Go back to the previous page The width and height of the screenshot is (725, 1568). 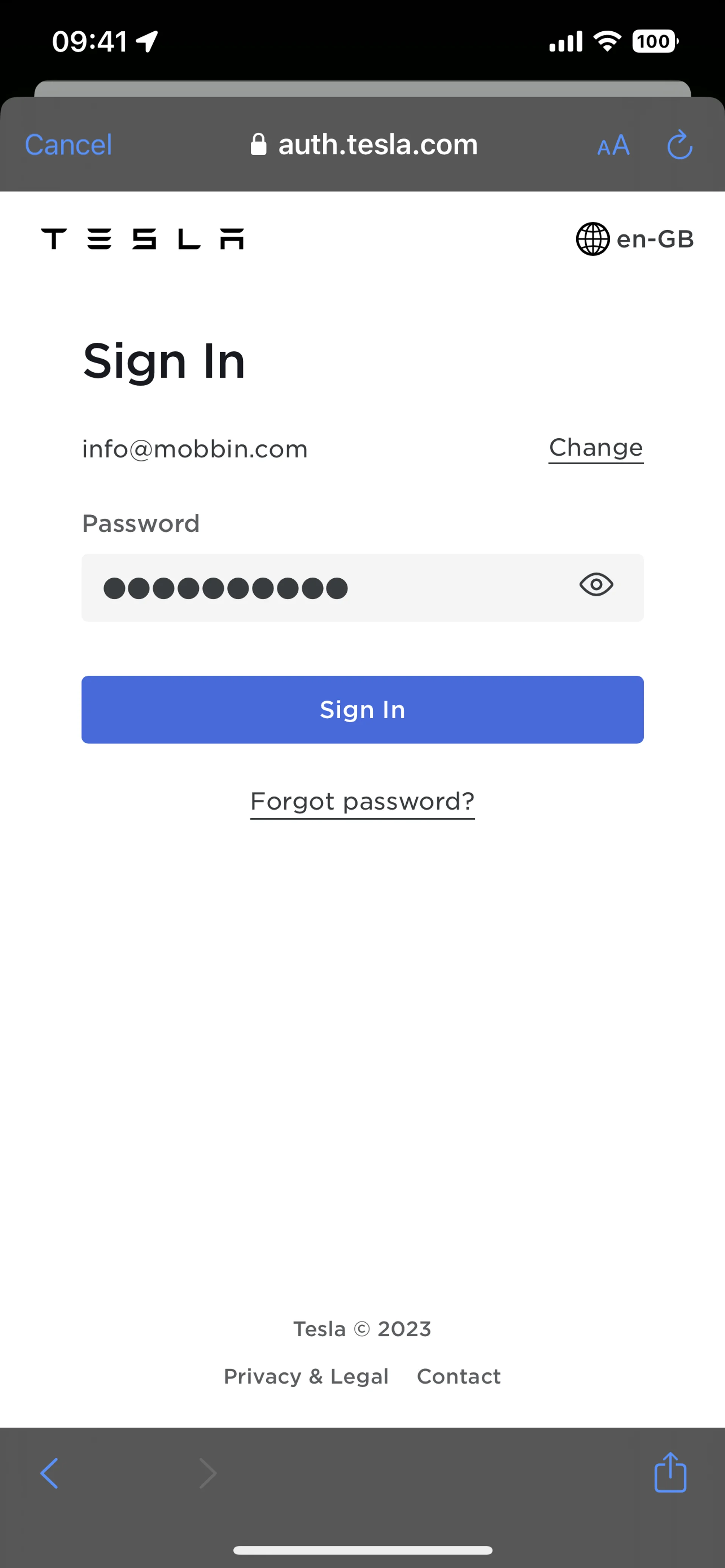click(x=49, y=1474)
